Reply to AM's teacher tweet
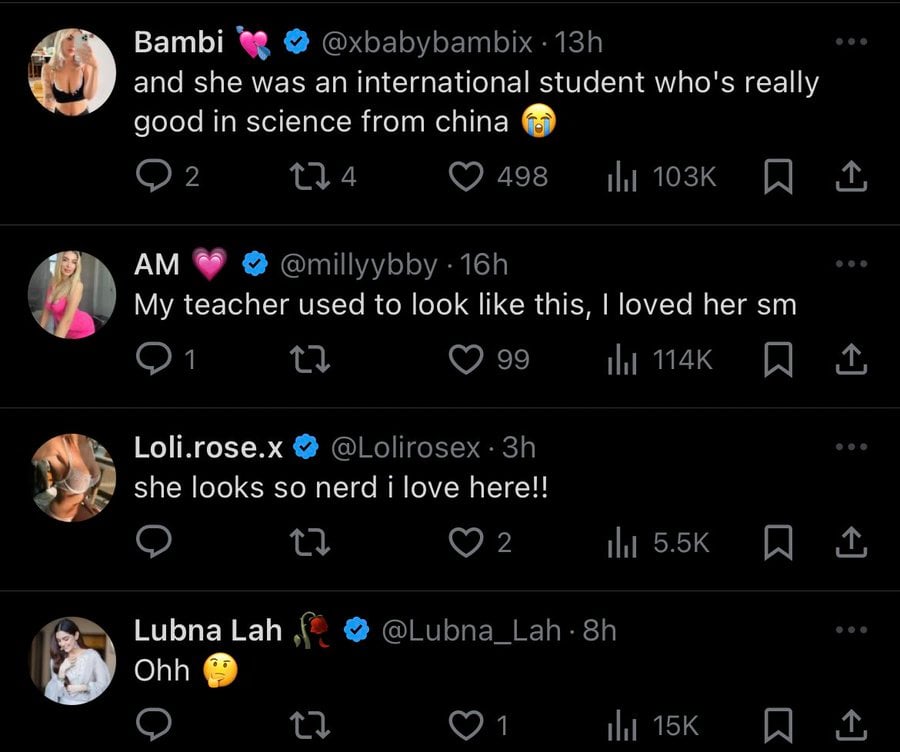Viewport: 900px width, 752px height. coord(153,360)
